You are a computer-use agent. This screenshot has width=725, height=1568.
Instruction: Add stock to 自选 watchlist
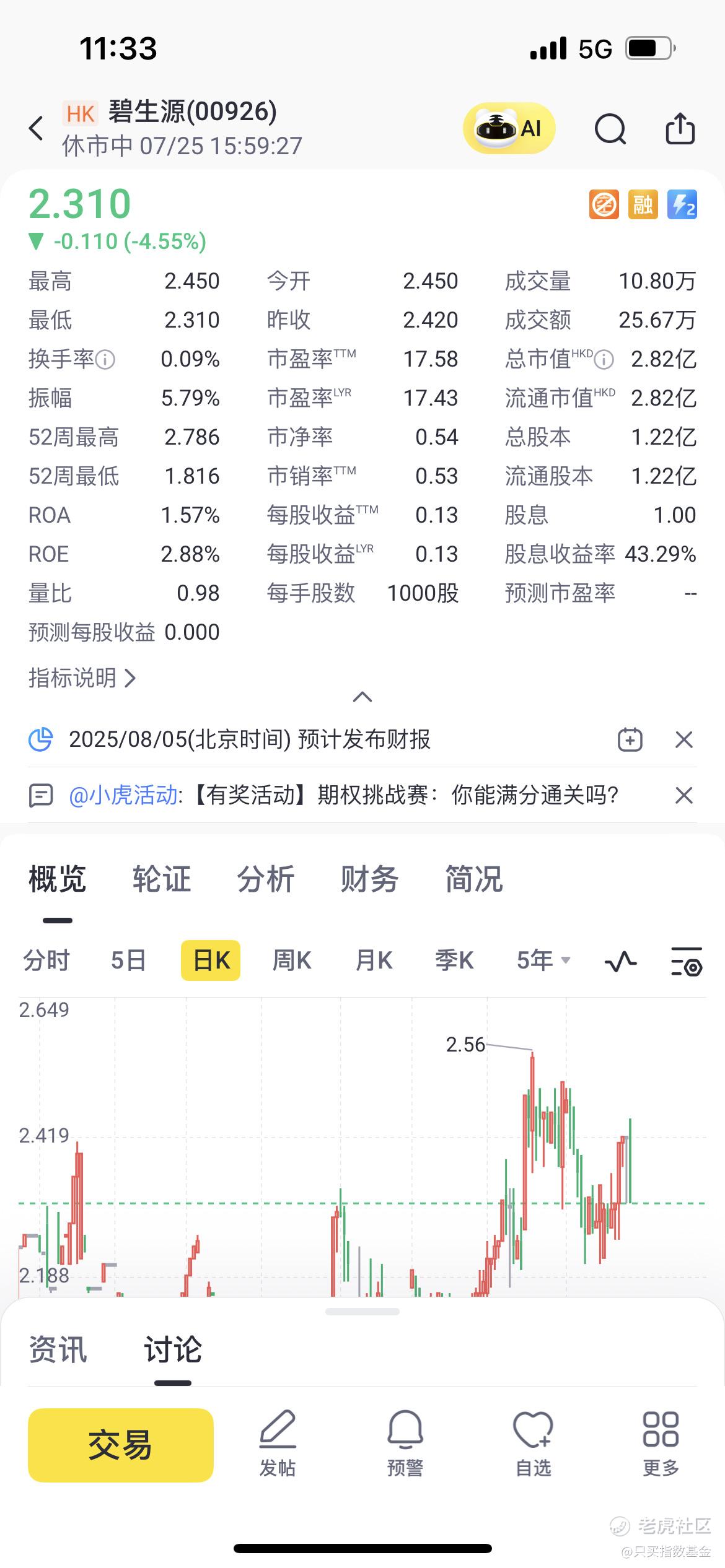[533, 1445]
